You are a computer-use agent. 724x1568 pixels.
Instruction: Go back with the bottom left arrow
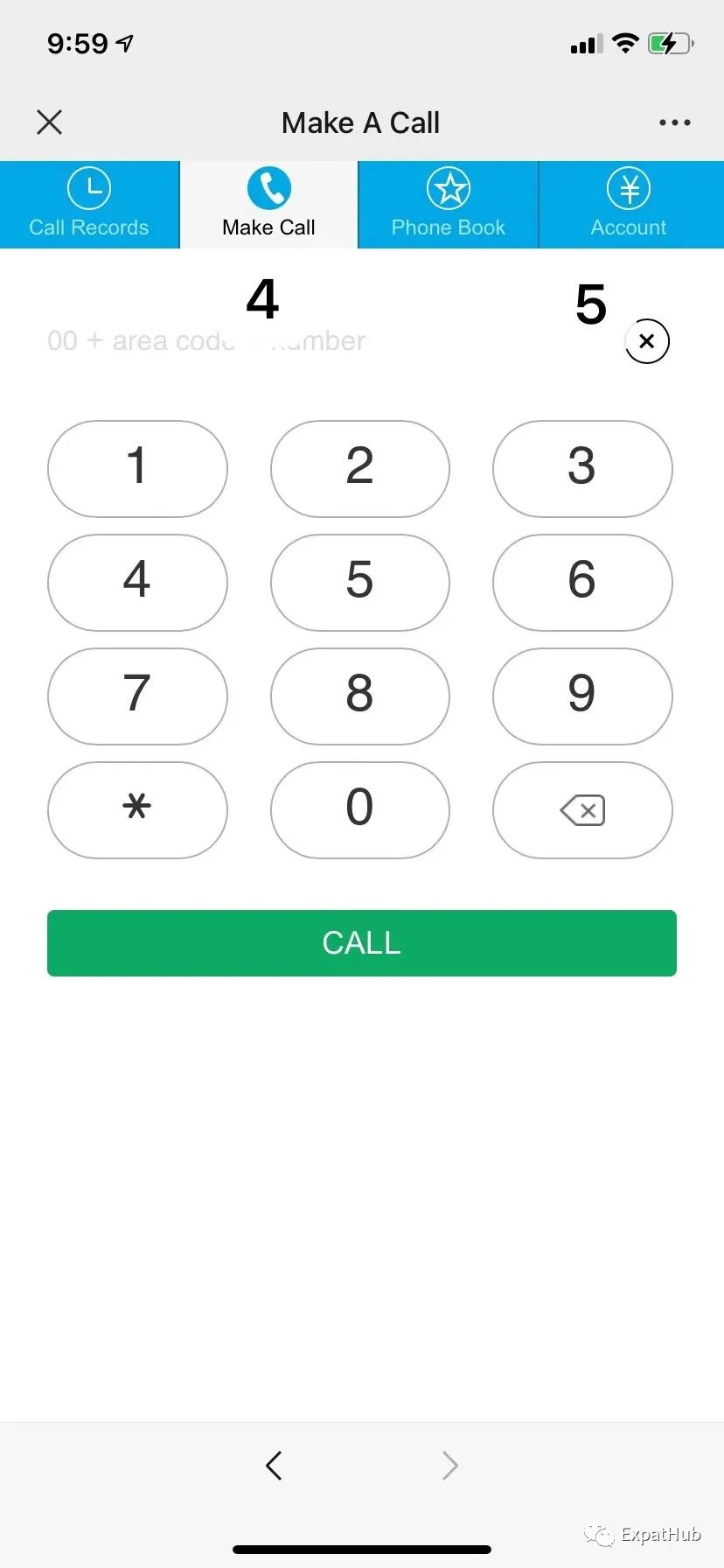274,1465
